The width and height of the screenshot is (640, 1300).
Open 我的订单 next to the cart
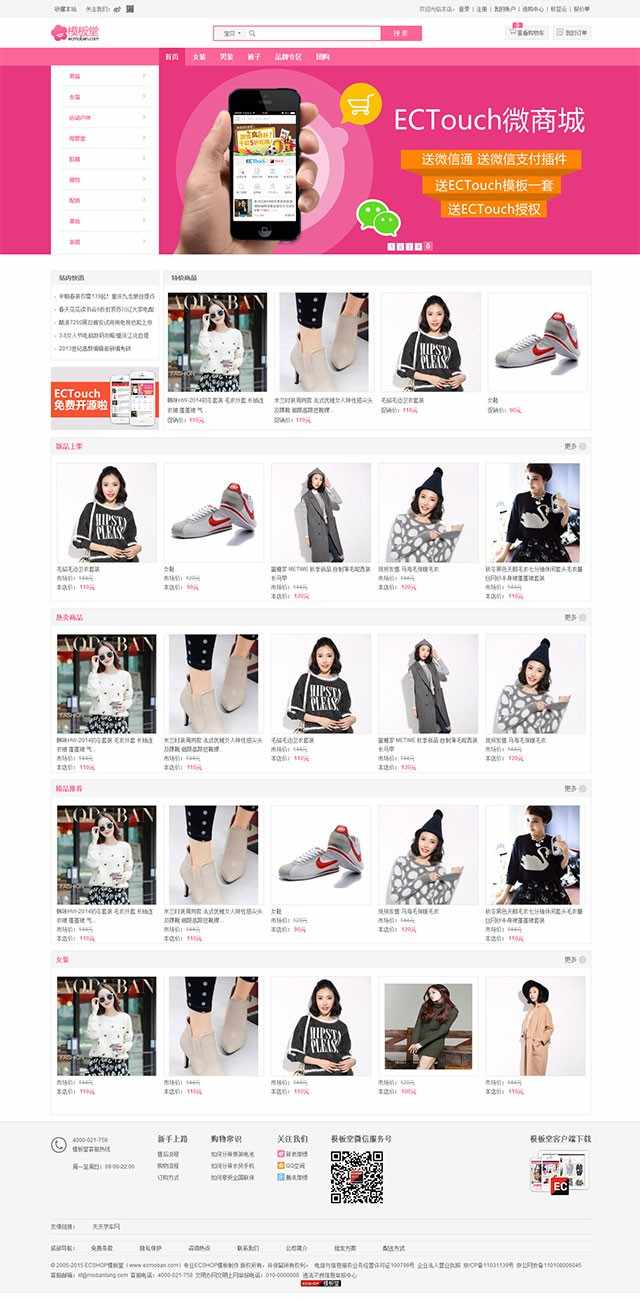click(573, 33)
